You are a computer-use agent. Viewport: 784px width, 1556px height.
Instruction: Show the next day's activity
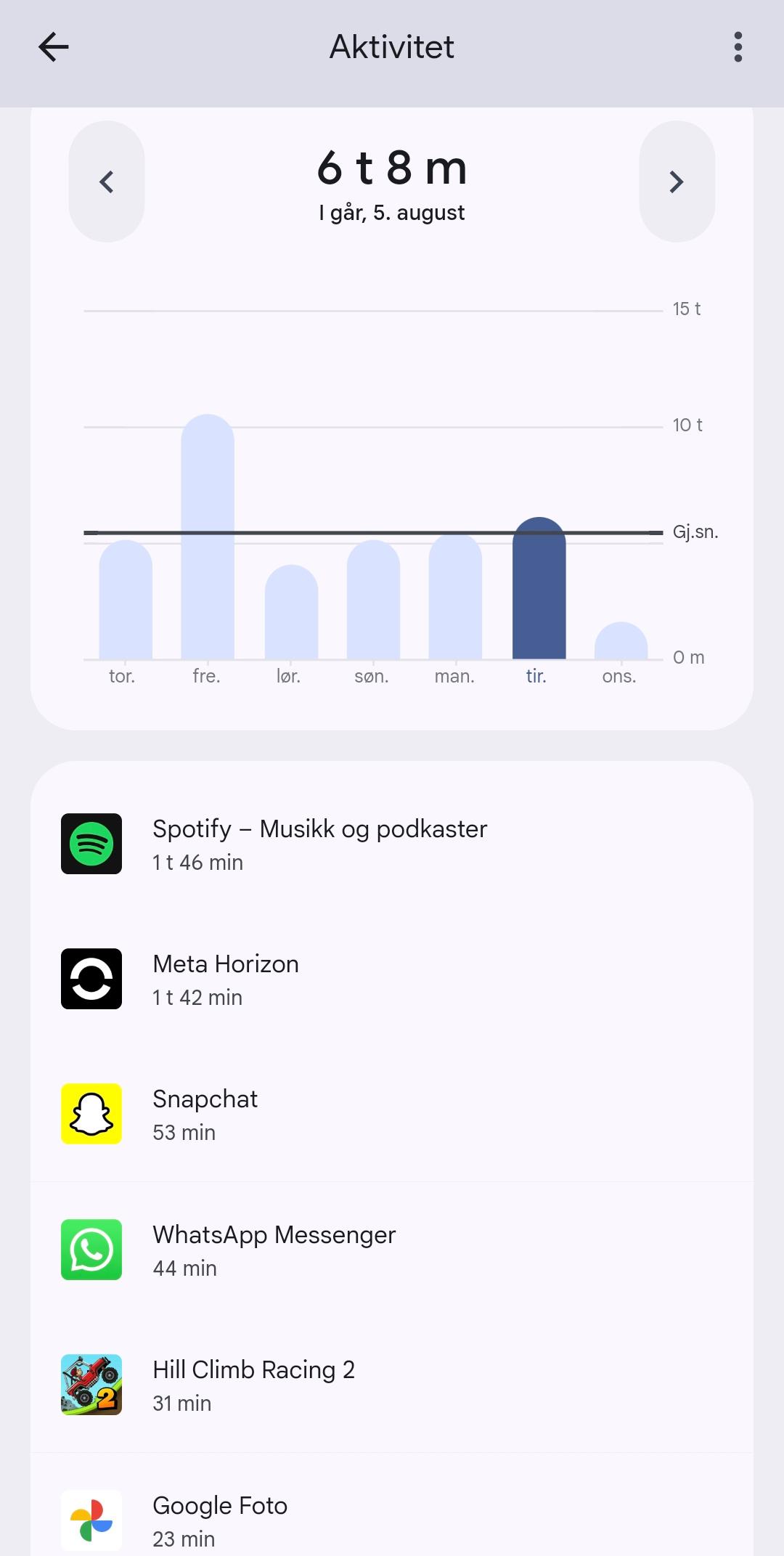click(677, 182)
